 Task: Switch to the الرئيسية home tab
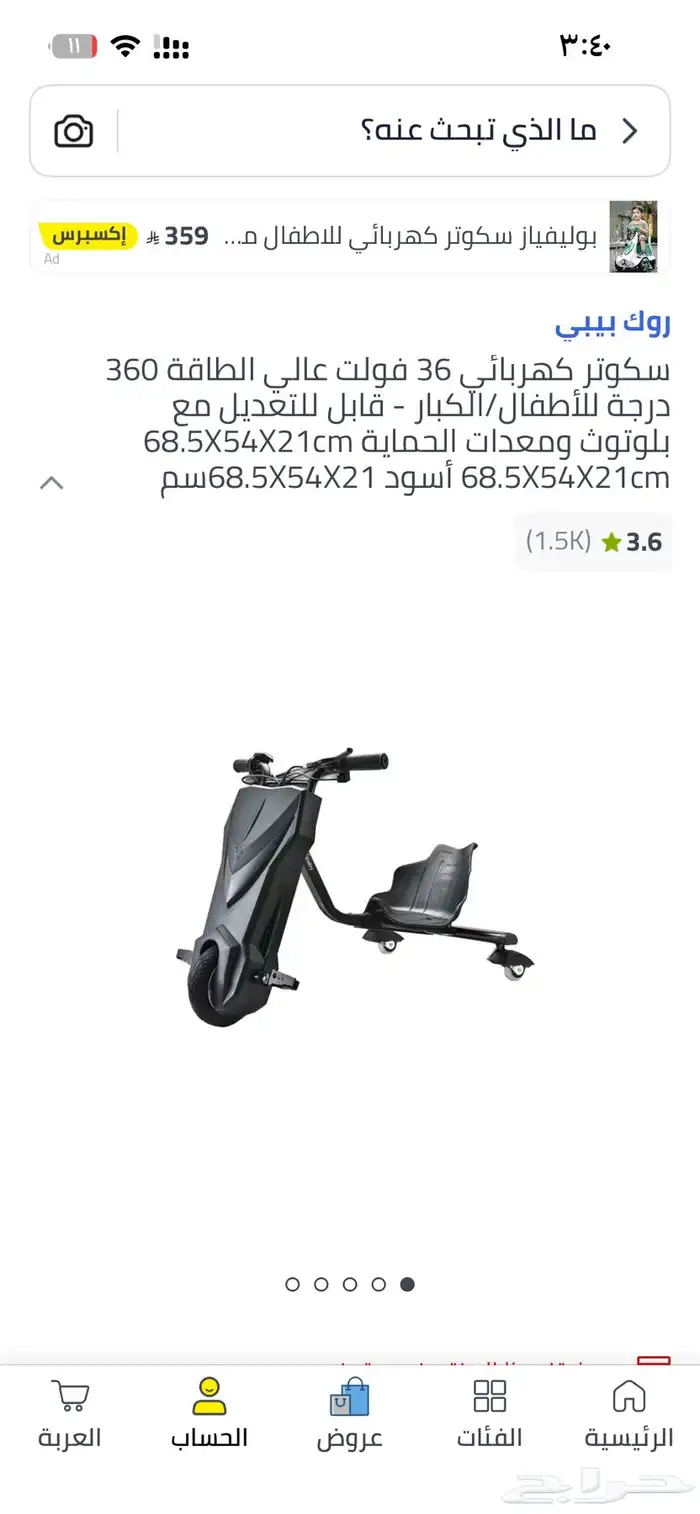coord(629,1414)
